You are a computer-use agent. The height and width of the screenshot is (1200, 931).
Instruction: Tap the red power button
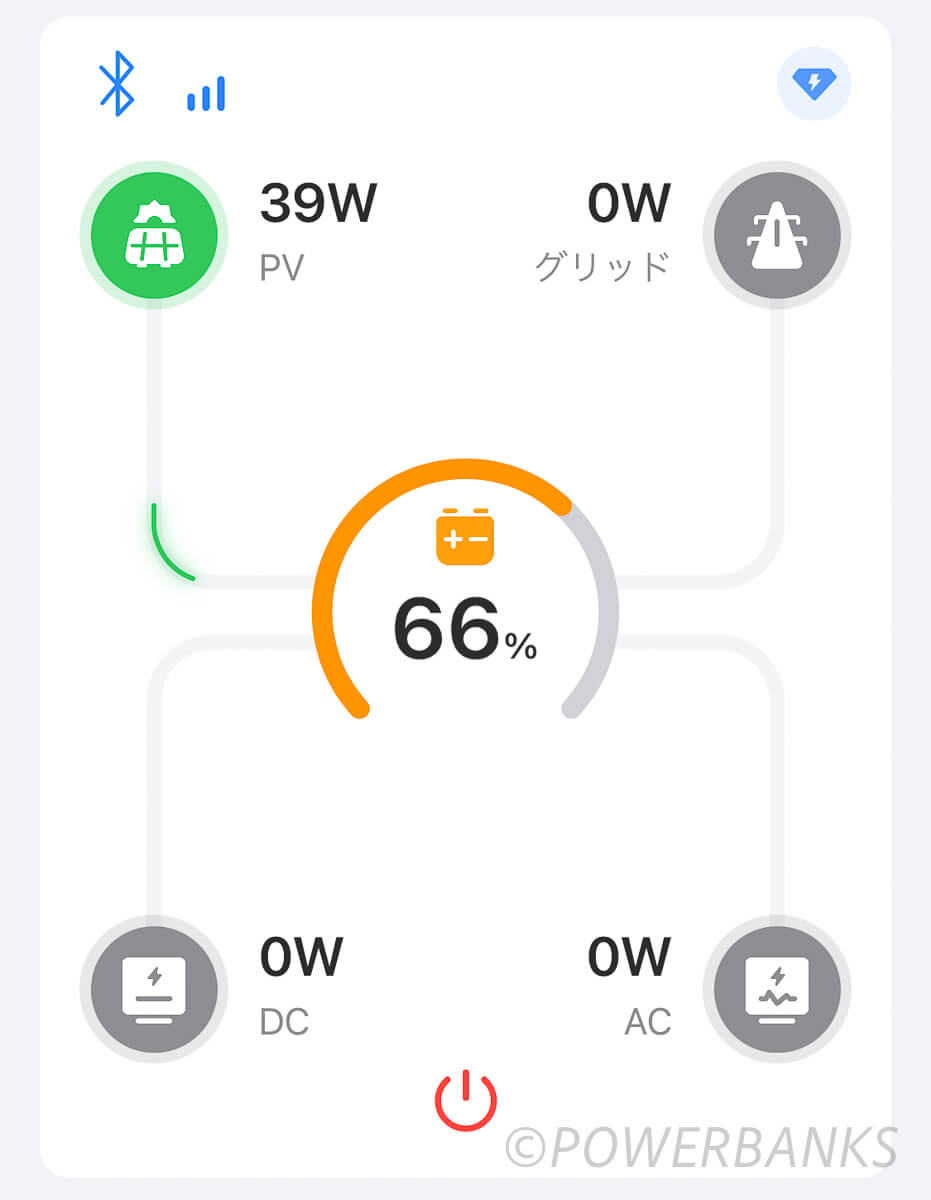pos(465,1100)
